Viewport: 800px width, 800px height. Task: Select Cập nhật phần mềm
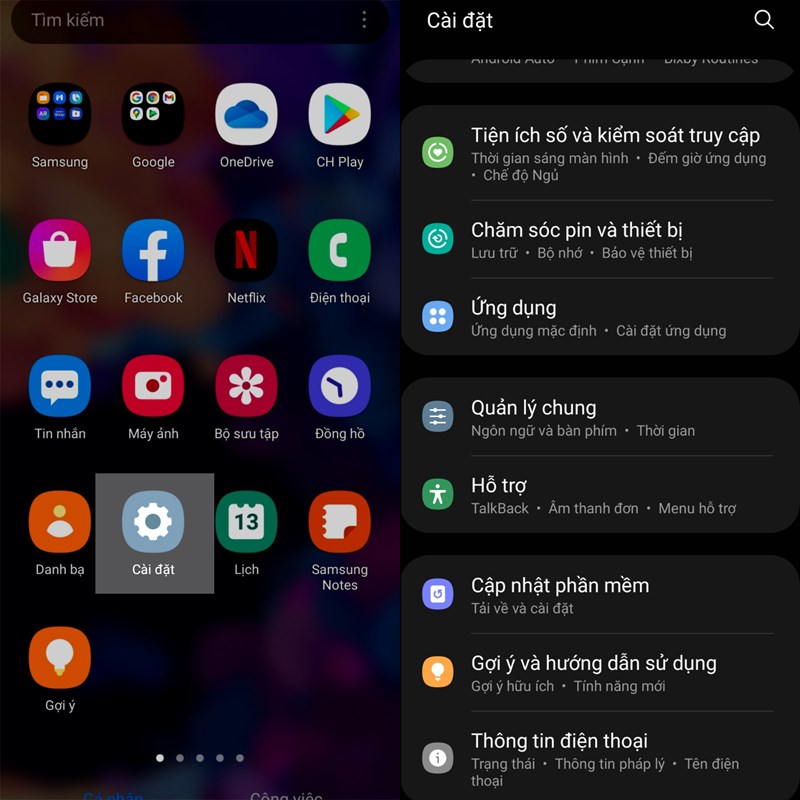600,595
